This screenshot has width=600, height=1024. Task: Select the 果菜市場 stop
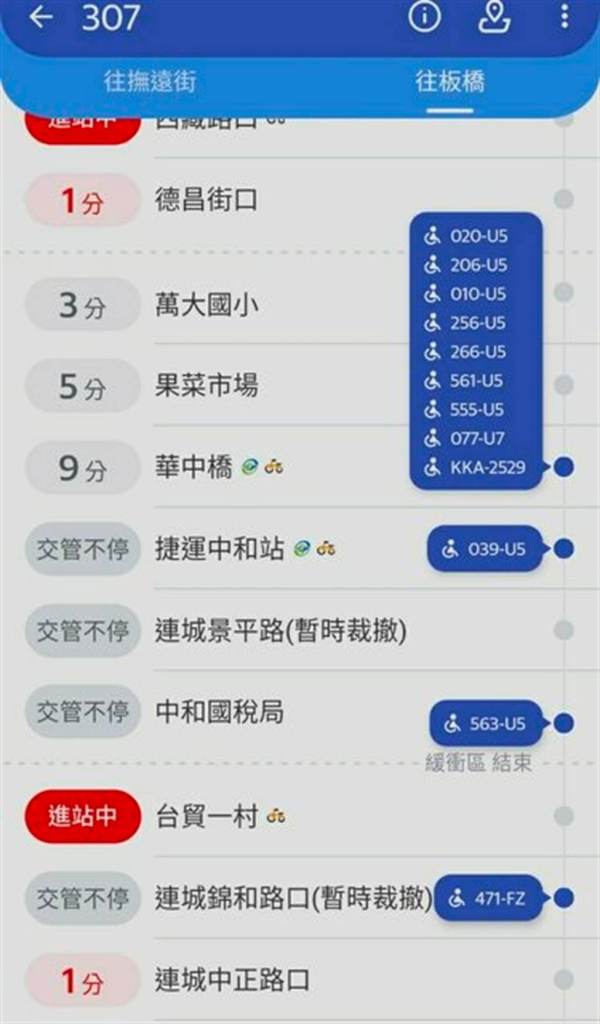pos(207,386)
